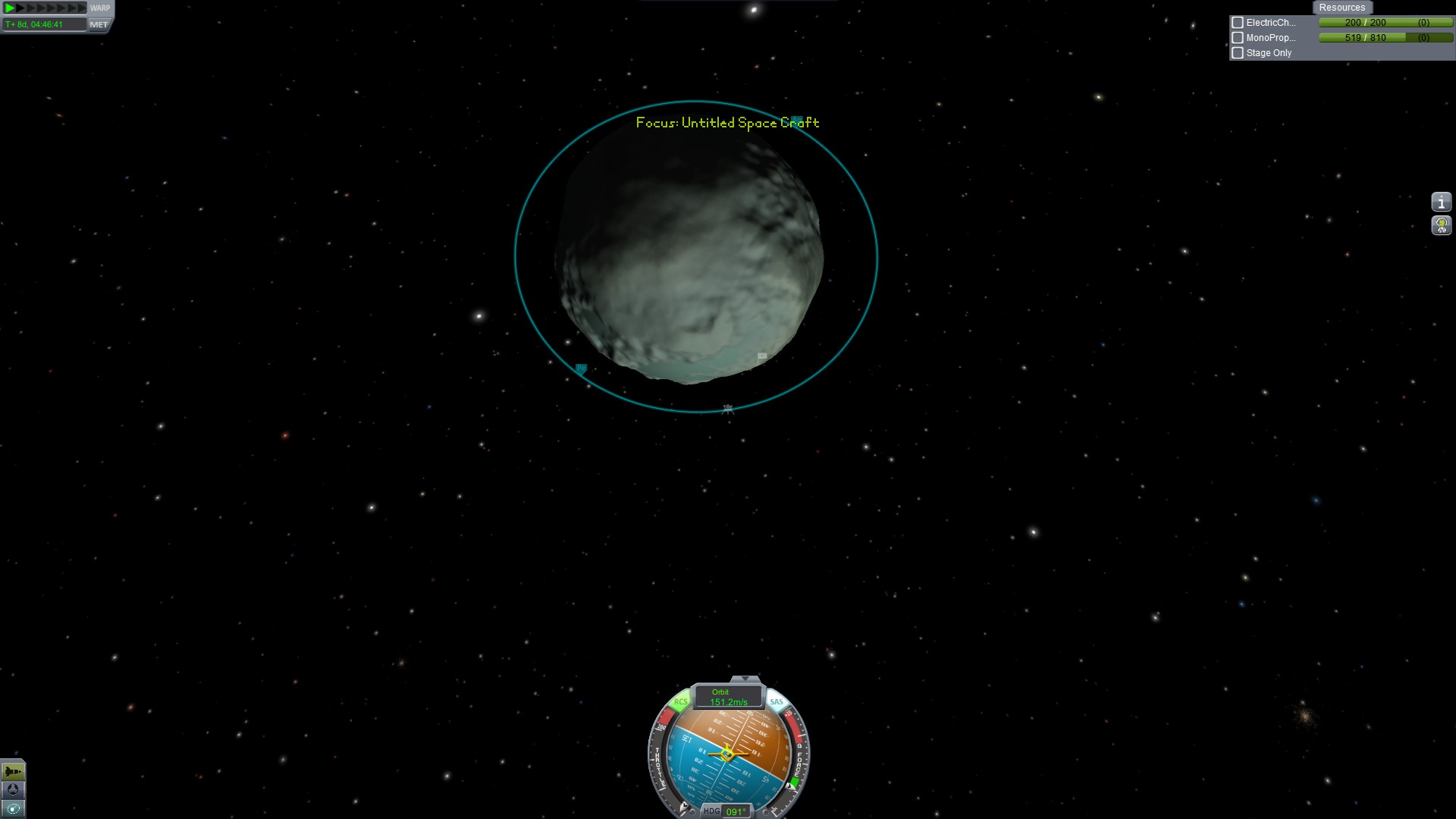Screen dimensions: 1456x819
Task: Select the Pe periapsis marker on orbit
Action: click(581, 369)
